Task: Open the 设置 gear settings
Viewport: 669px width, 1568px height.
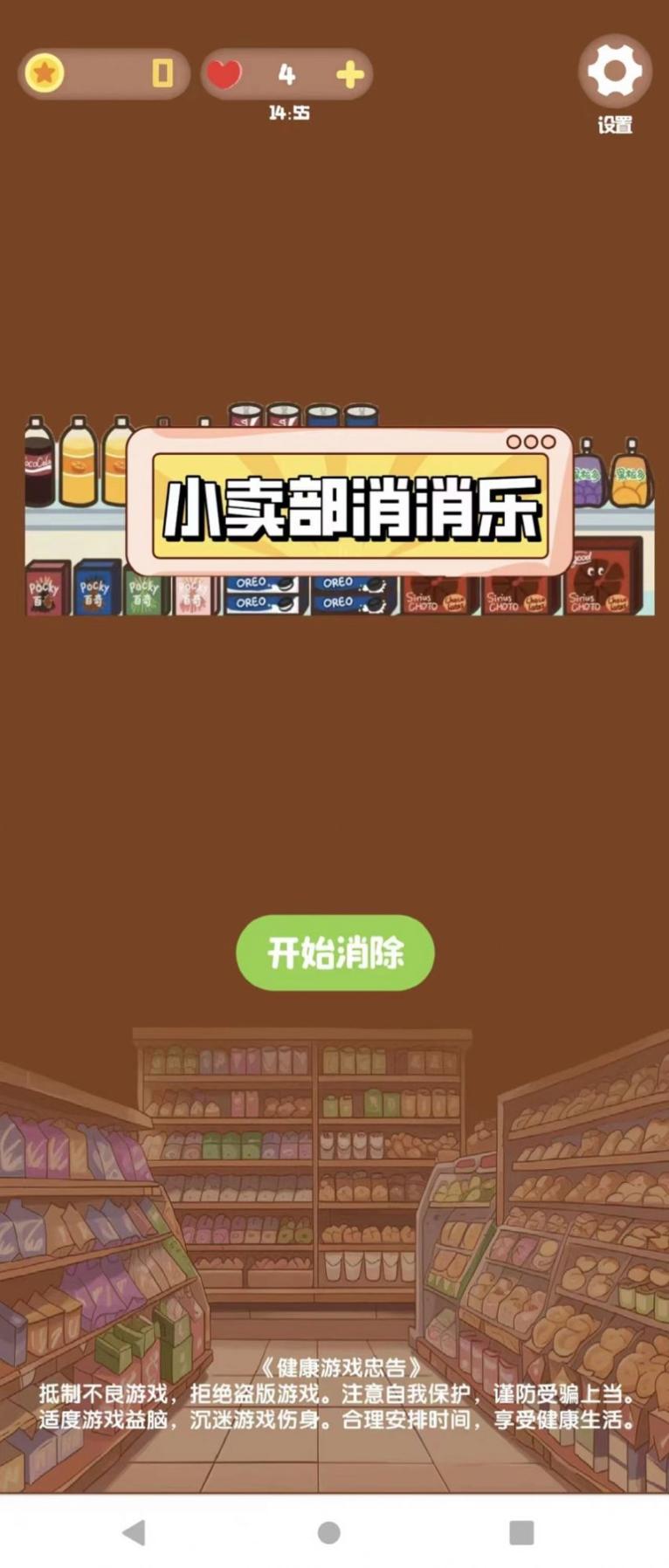Action: pyautogui.click(x=615, y=72)
